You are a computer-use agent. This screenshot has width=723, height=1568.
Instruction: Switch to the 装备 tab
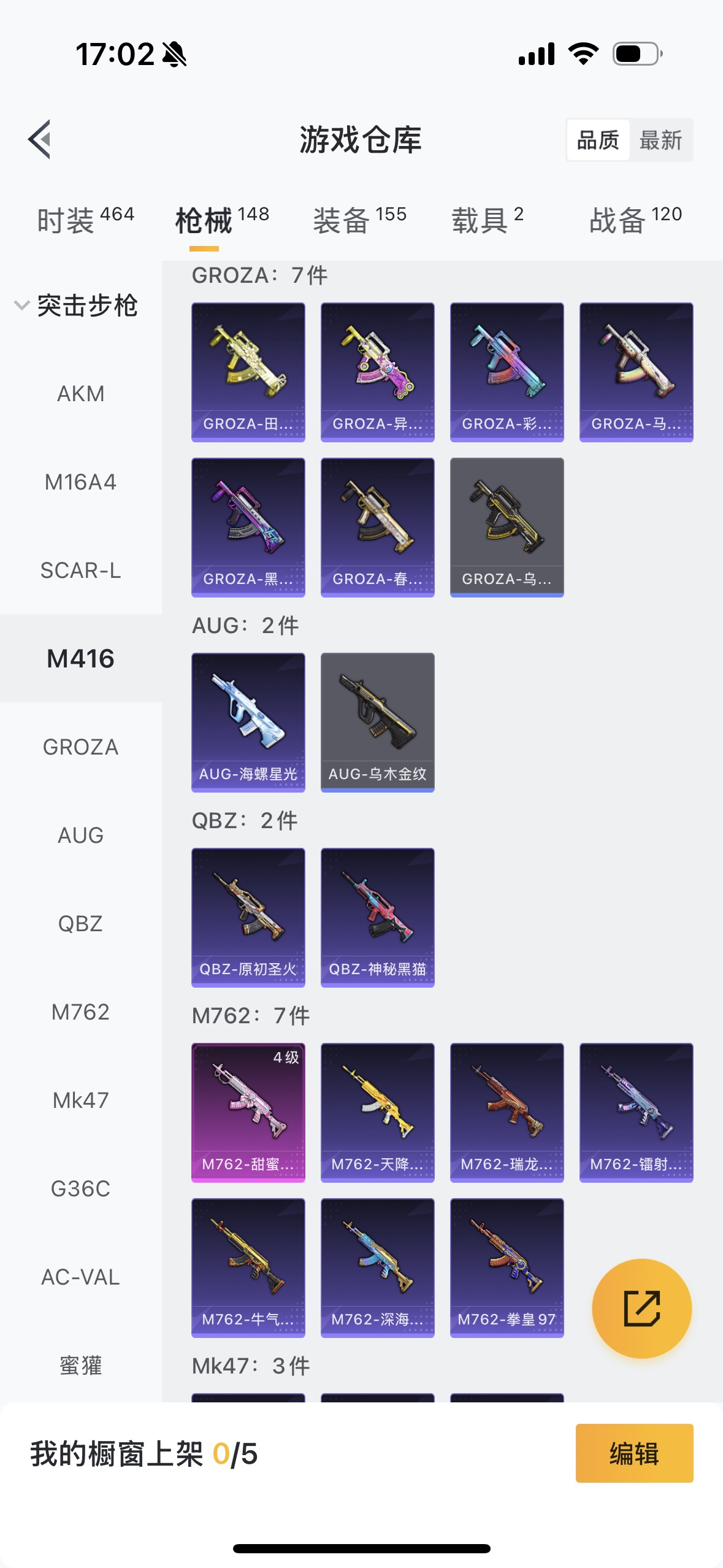(x=360, y=220)
